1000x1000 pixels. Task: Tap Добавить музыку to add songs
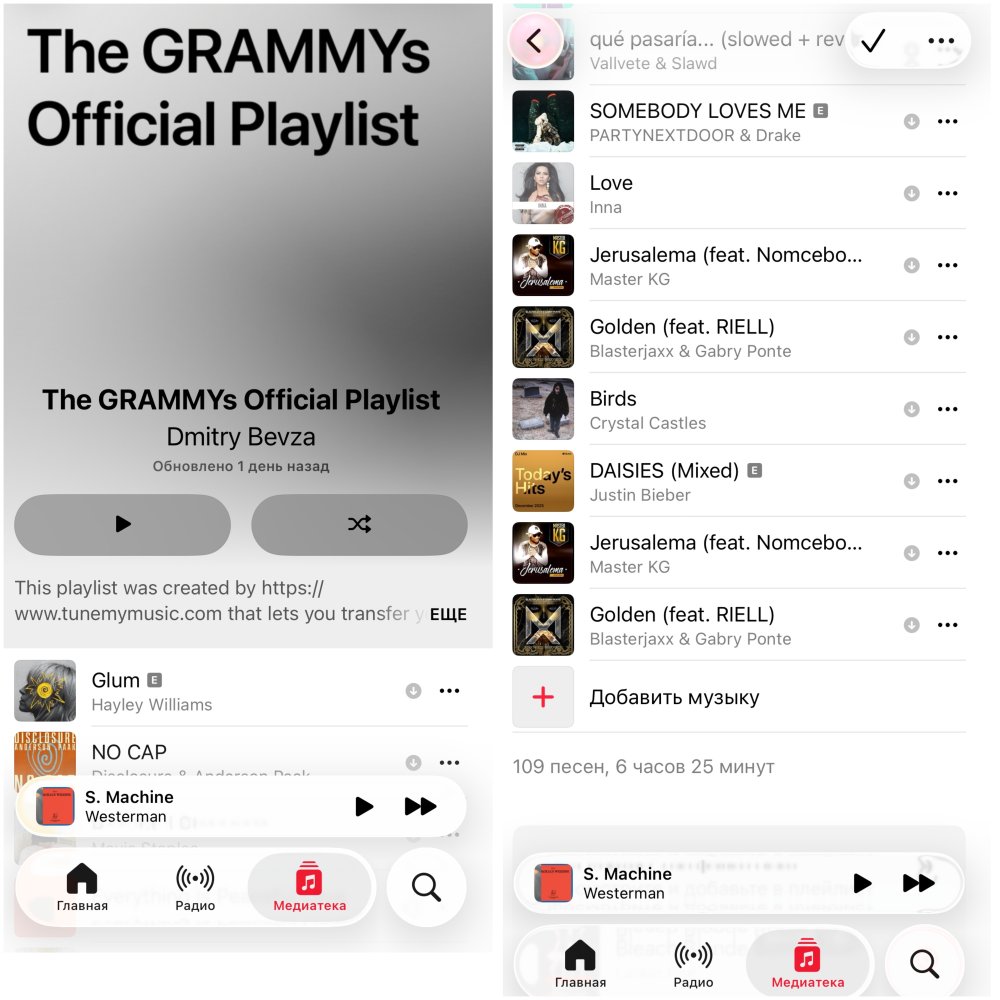tap(674, 697)
